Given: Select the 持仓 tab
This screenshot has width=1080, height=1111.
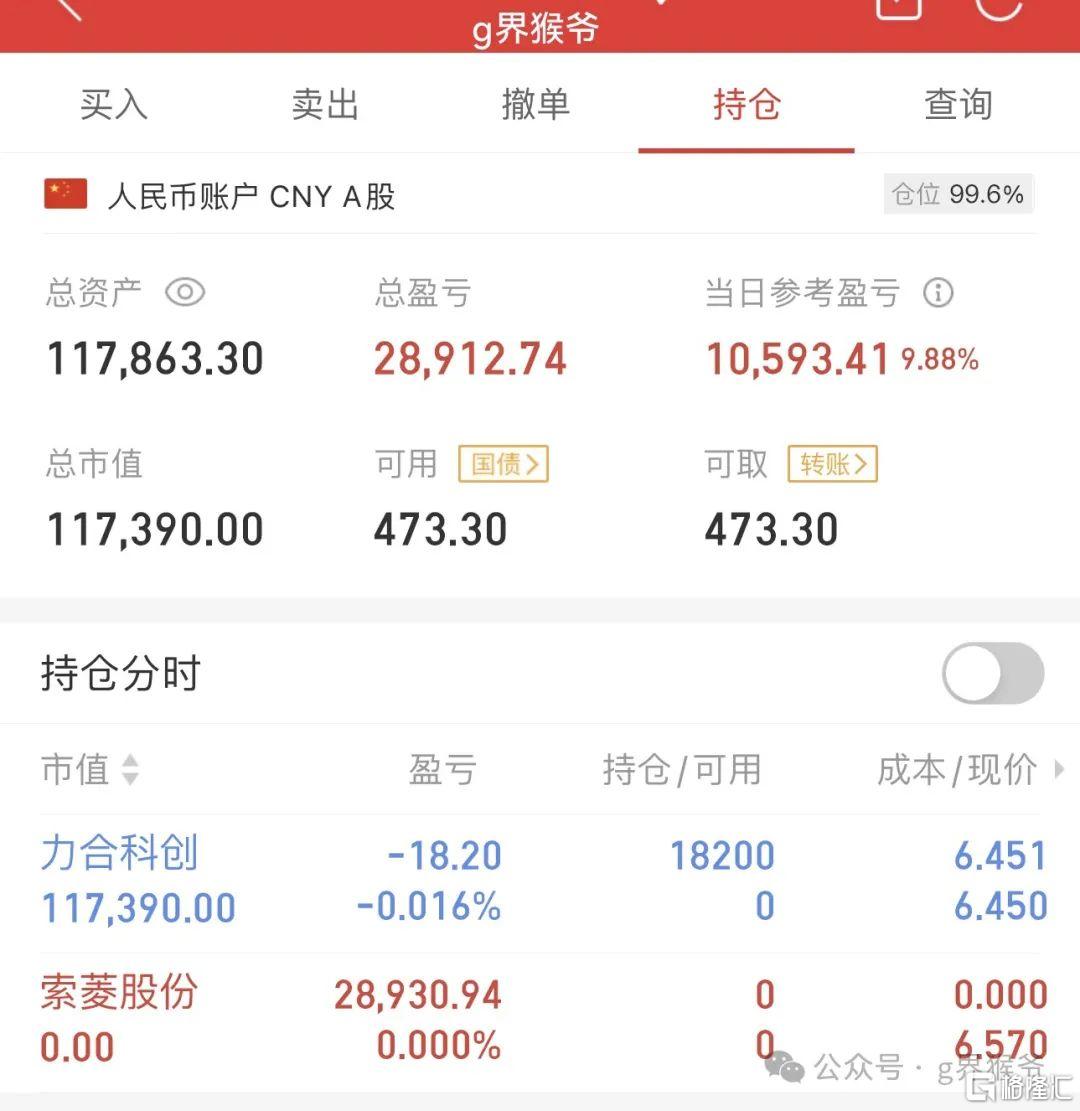Looking at the screenshot, I should tap(746, 104).
